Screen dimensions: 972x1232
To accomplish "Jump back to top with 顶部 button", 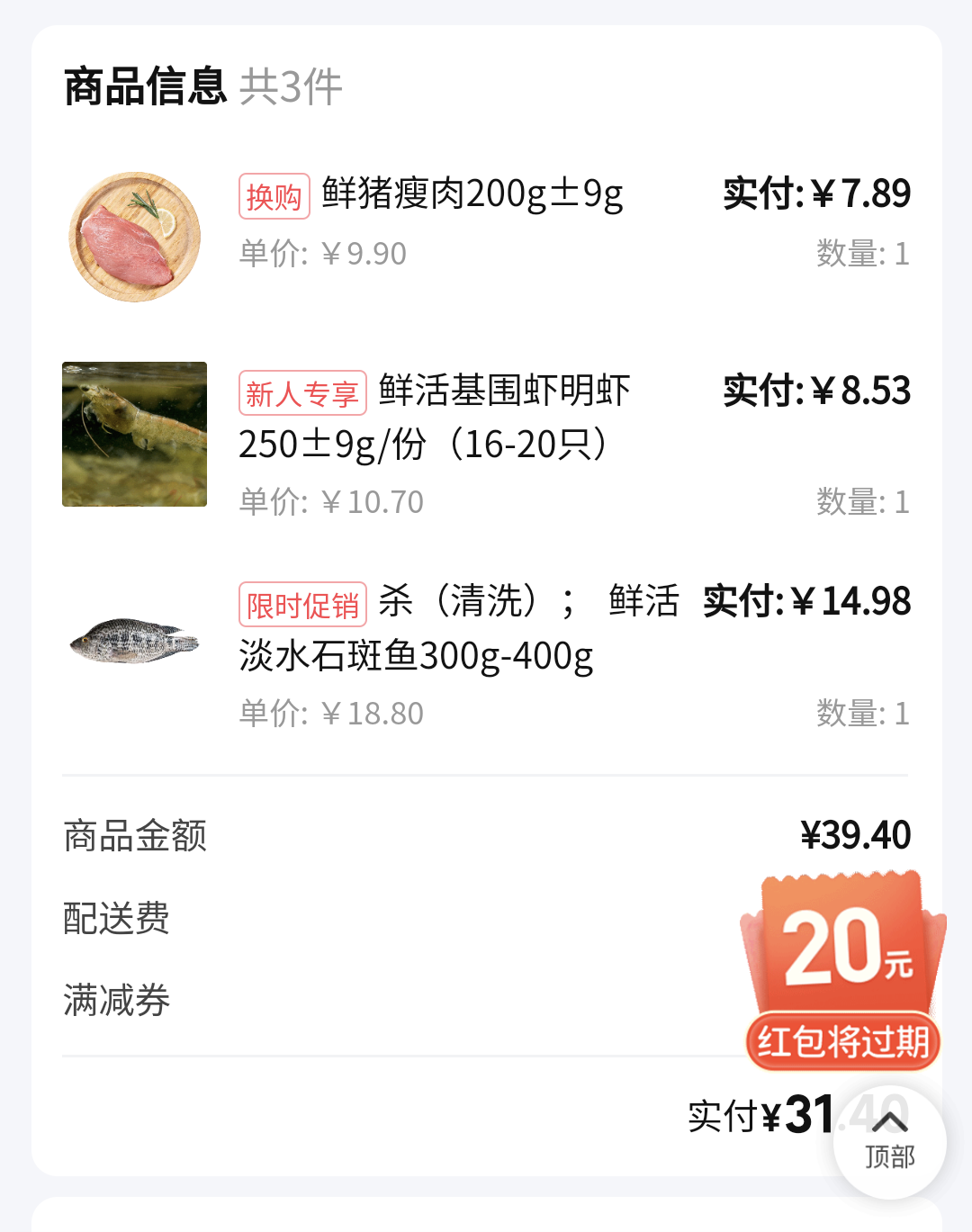I will [889, 1141].
